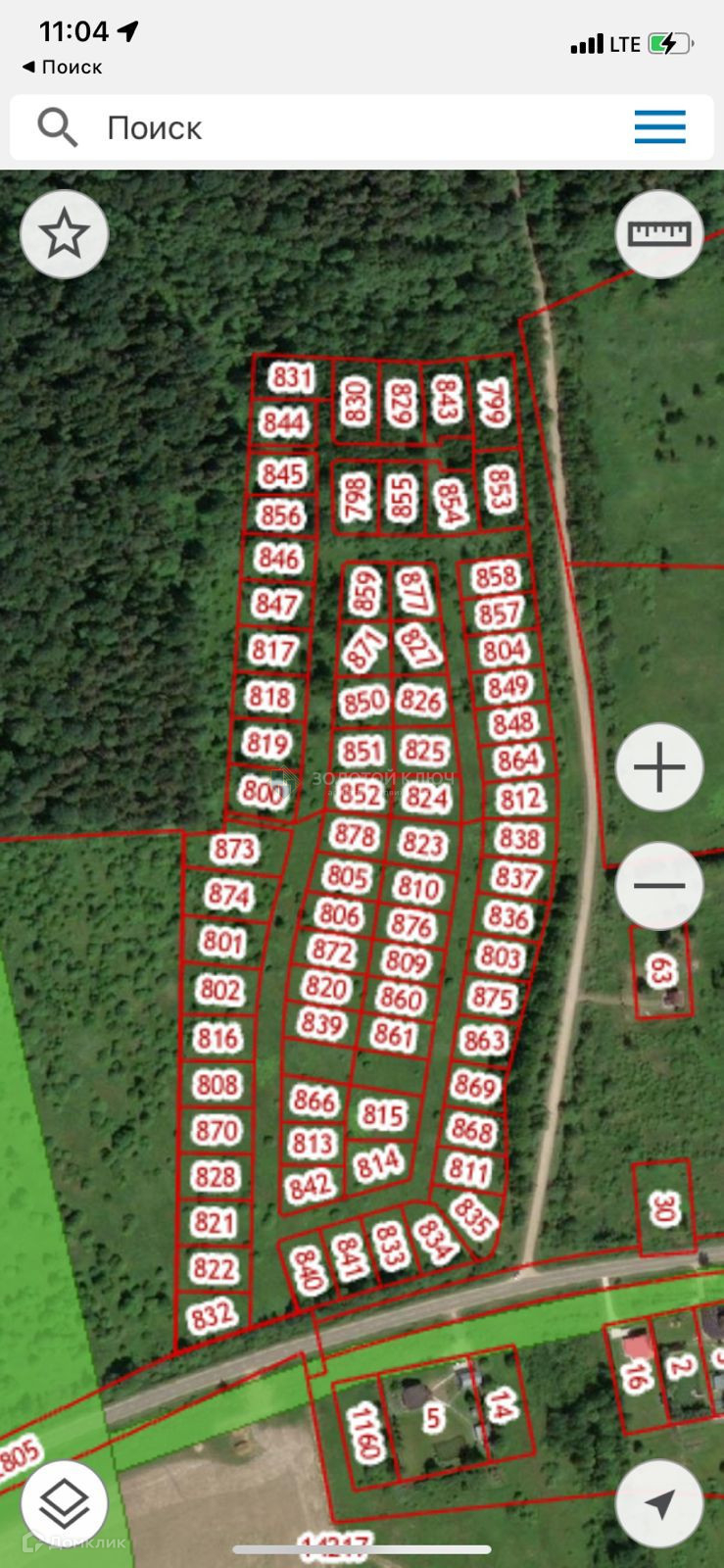
Task: Center map on my location
Action: 659,1502
